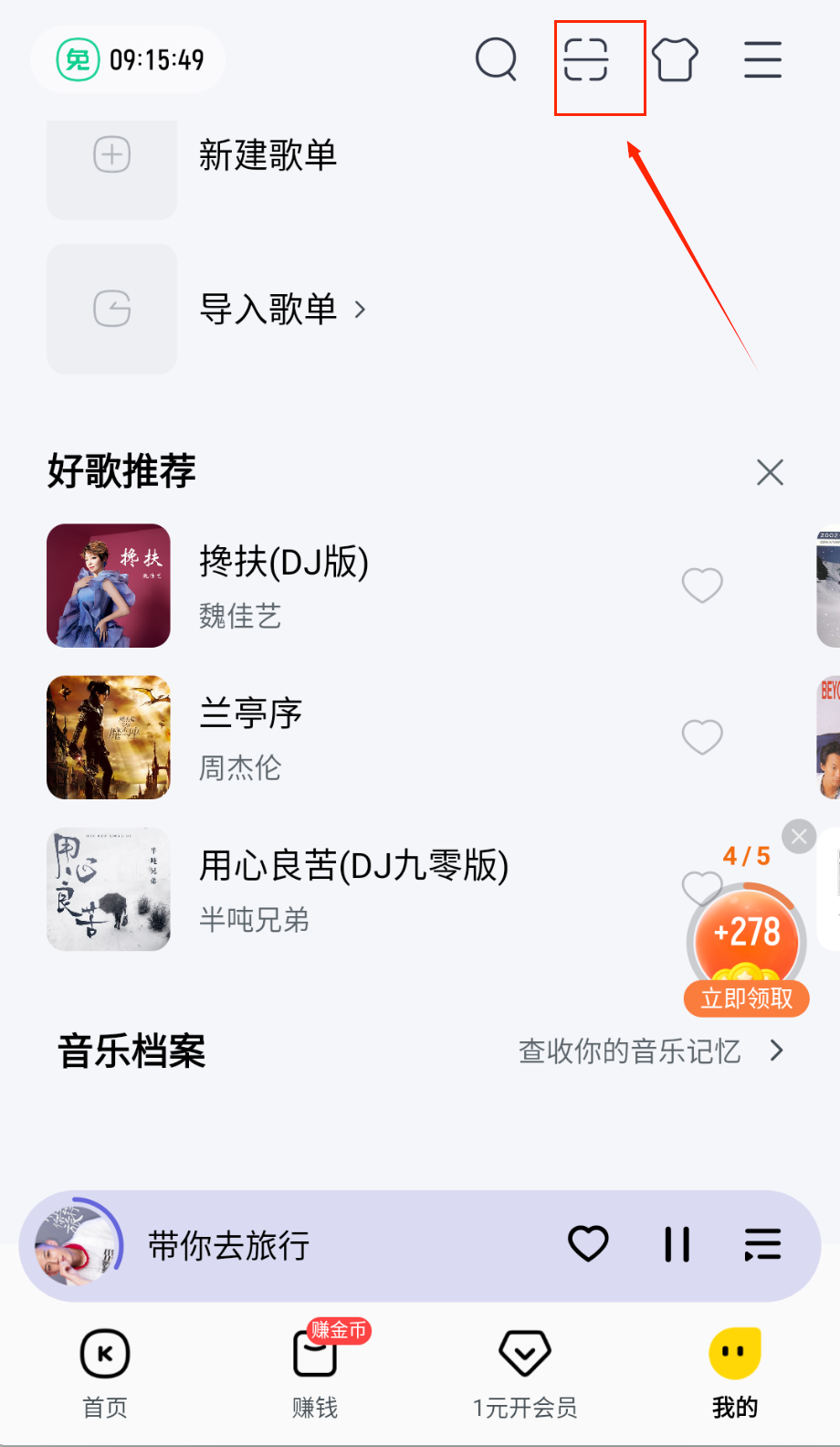The height and width of the screenshot is (1447, 840).
Task: Like the song 搀扶(DJ版)
Action: 702,585
